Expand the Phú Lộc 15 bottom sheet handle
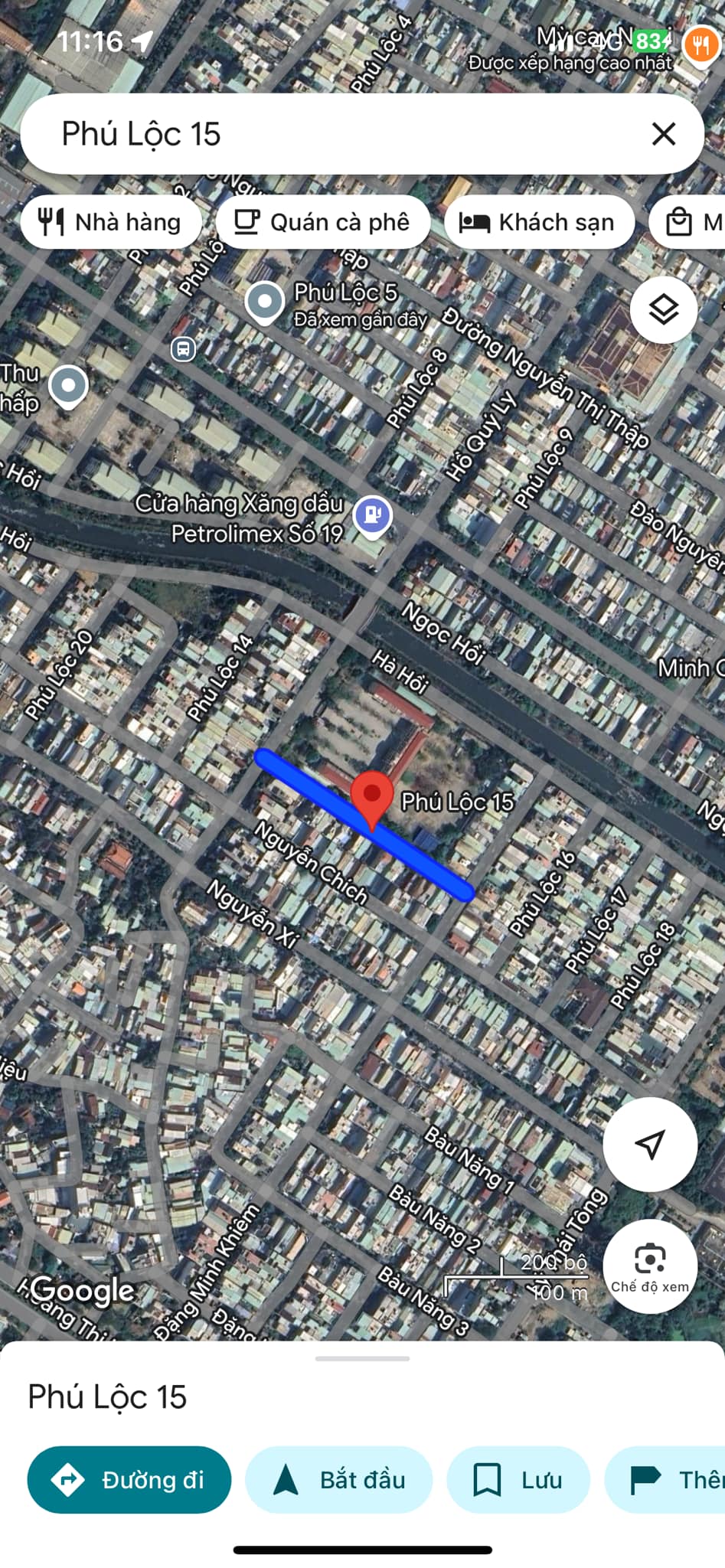The height and width of the screenshot is (1568, 725). point(362,1359)
